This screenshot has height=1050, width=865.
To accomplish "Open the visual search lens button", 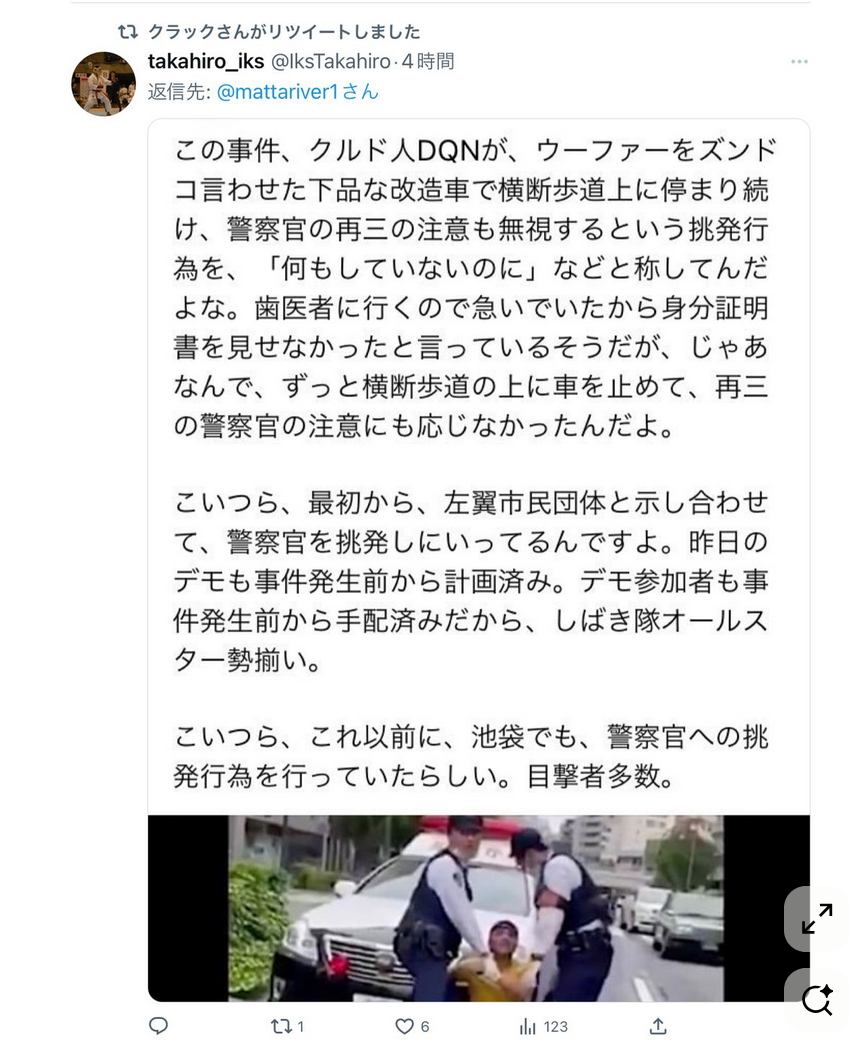I will 817,999.
